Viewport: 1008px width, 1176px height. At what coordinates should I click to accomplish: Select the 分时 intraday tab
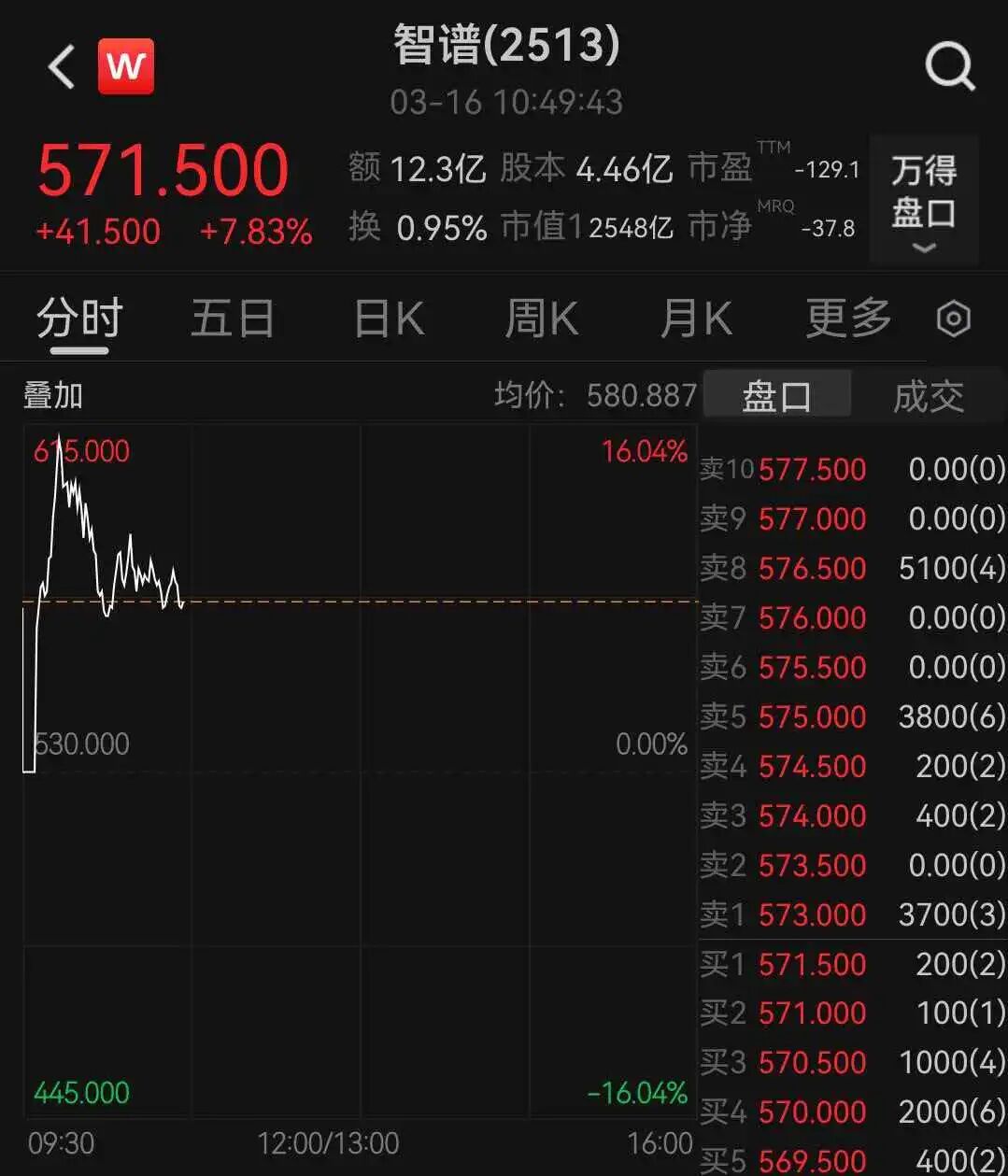79,319
